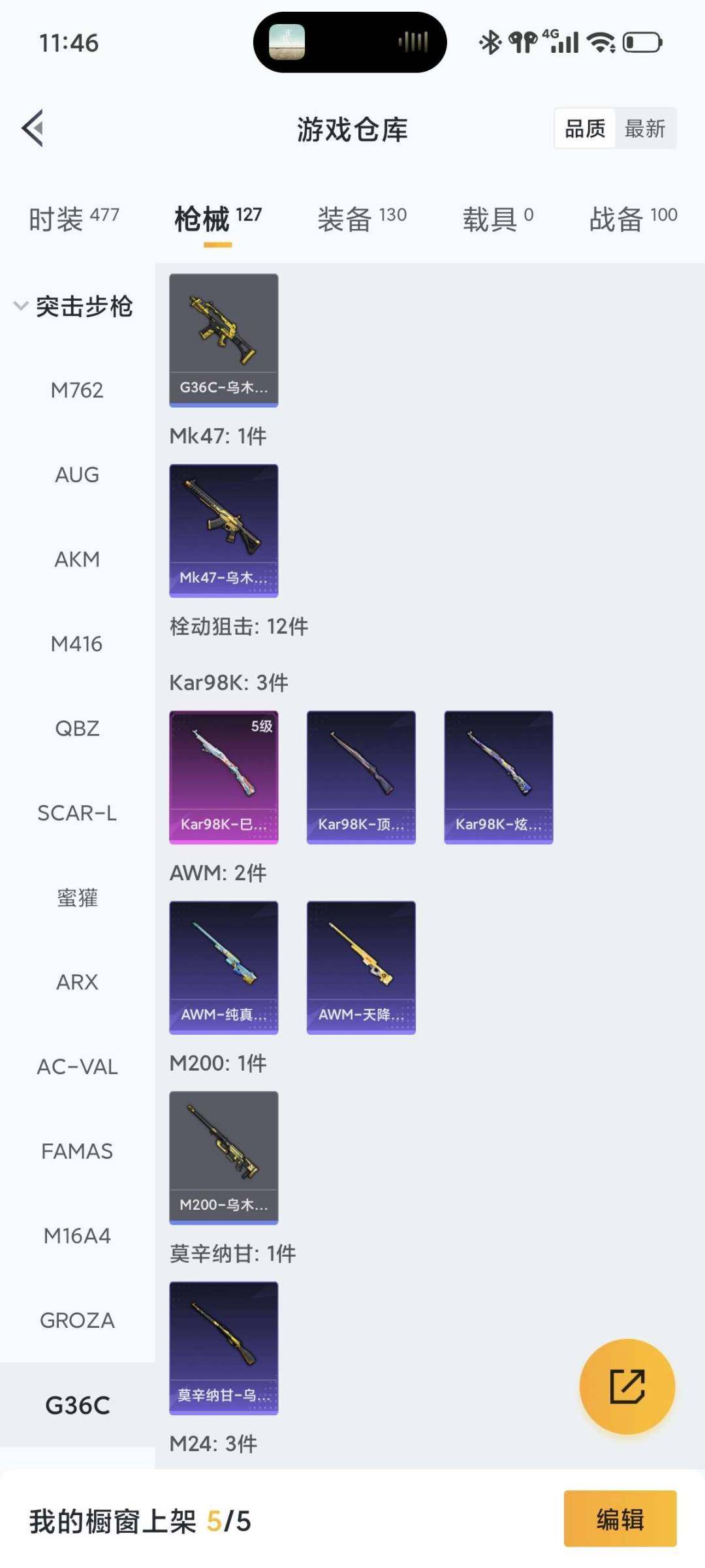Viewport: 705px width, 1568px height.
Task: Tap 编辑 to edit showcase items
Action: [x=619, y=1519]
